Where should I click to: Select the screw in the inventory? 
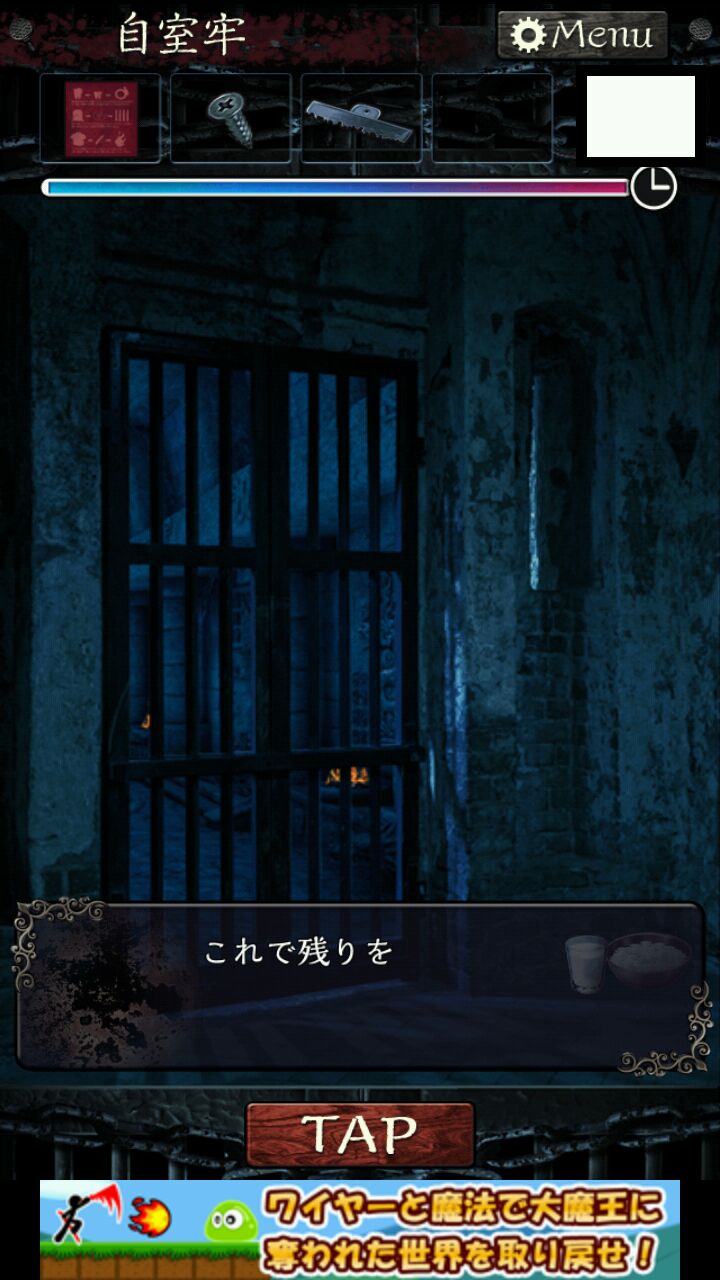click(231, 118)
